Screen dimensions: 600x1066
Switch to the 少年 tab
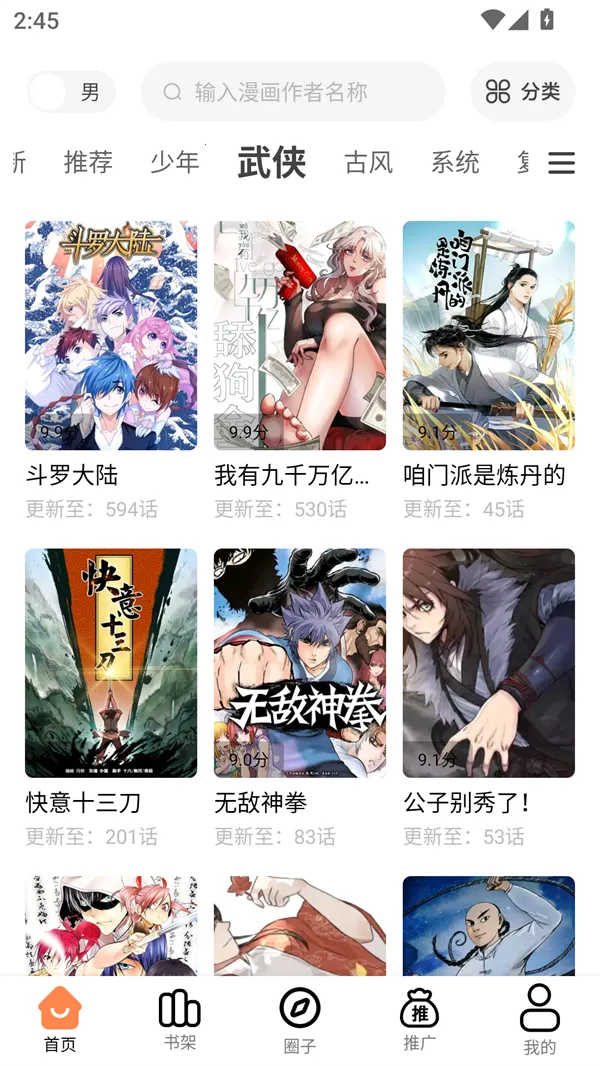click(175, 162)
